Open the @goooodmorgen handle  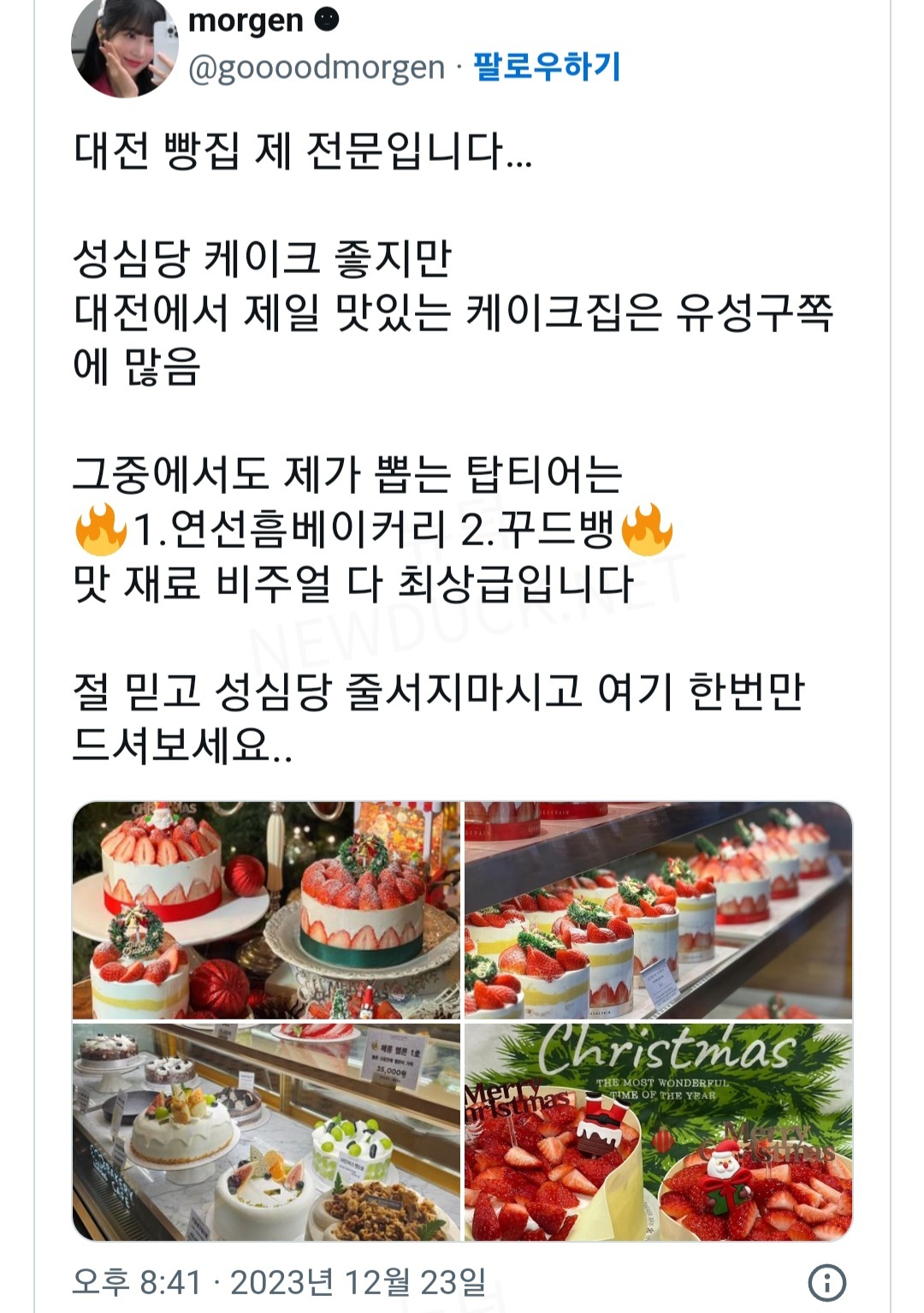tap(317, 68)
